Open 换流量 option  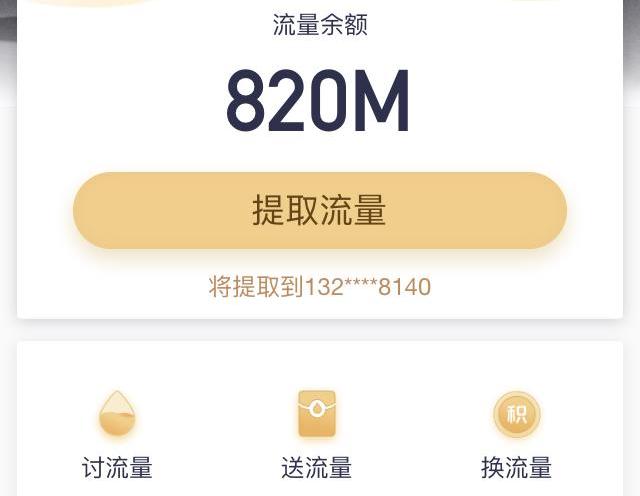[x=516, y=433]
